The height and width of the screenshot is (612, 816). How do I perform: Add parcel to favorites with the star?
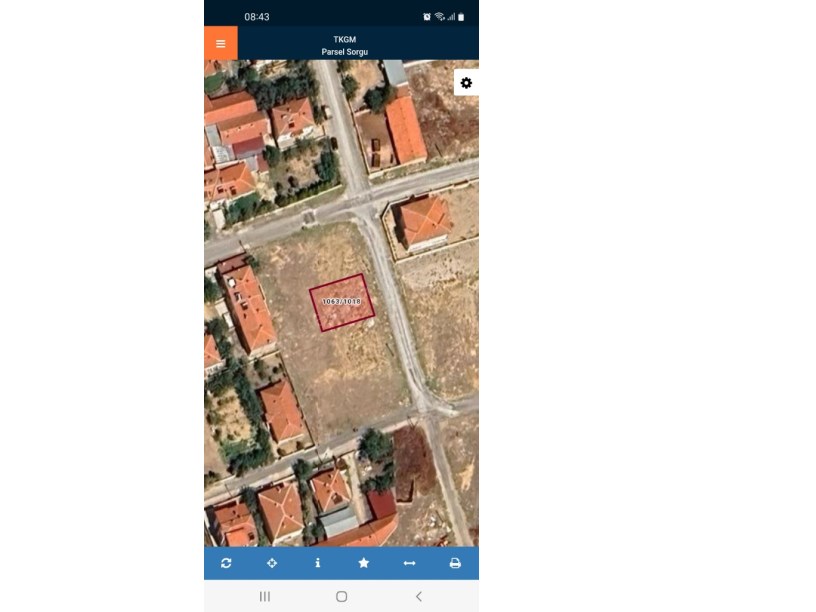point(363,563)
